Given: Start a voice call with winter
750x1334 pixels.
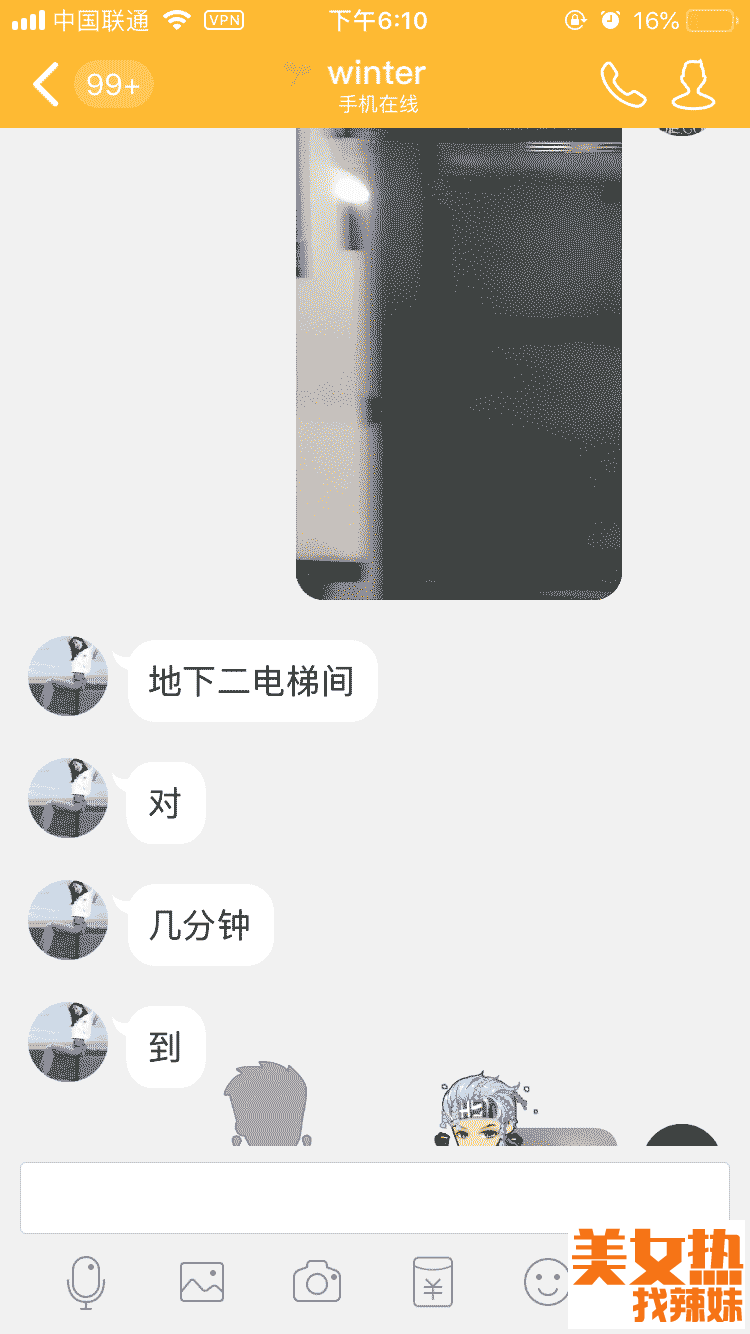Looking at the screenshot, I should coord(622,85).
